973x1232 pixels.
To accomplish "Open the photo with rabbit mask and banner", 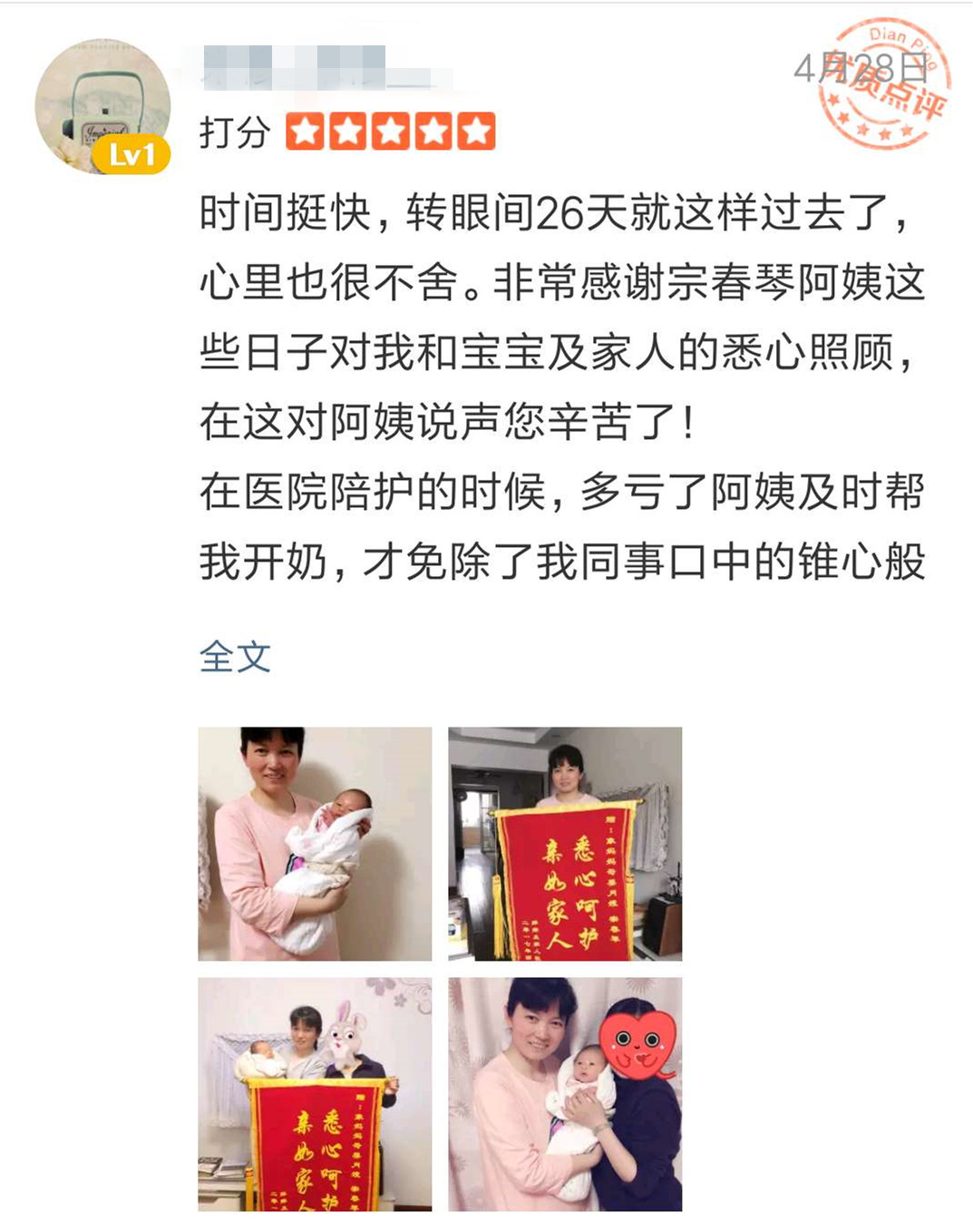I will tap(315, 1093).
